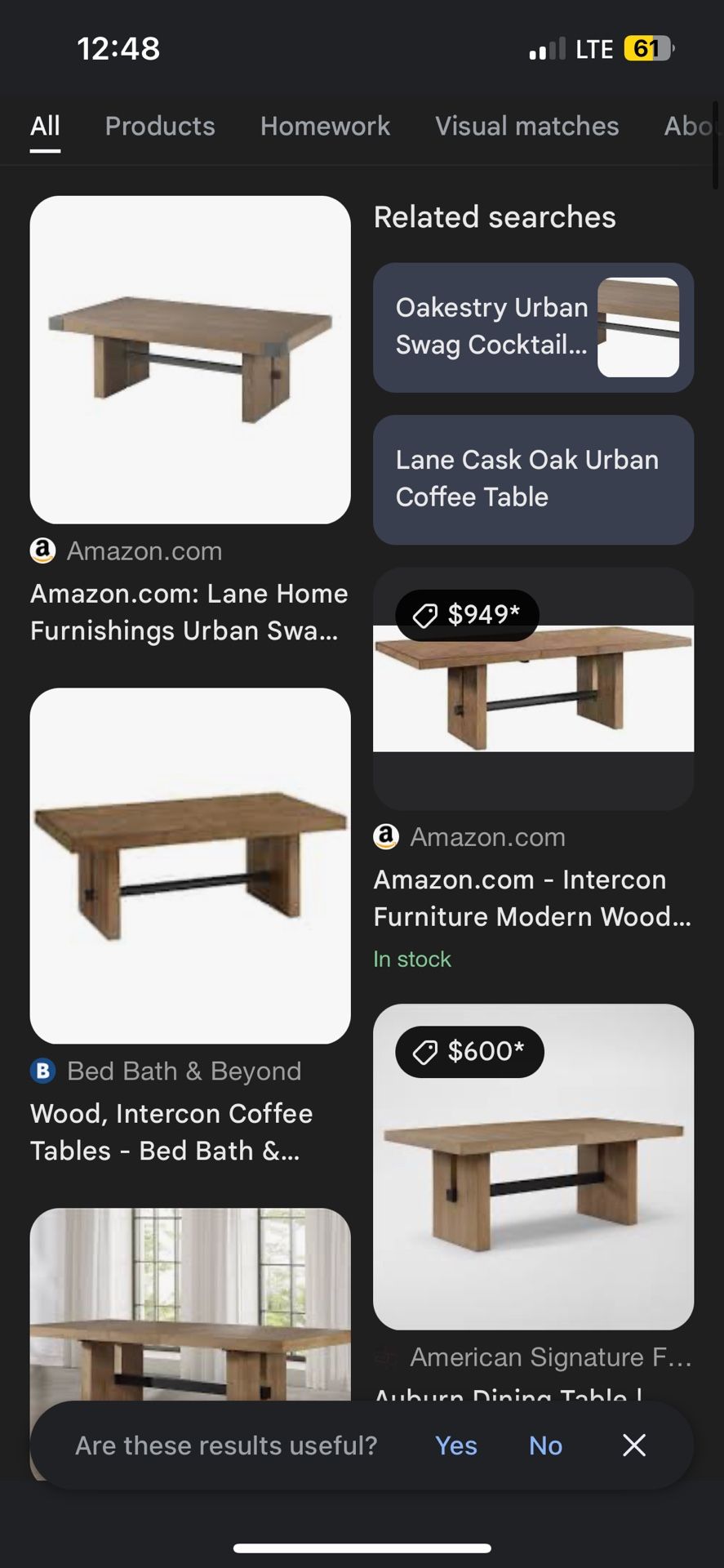
Task: Dismiss the feedback bar with the X
Action: point(633,1445)
